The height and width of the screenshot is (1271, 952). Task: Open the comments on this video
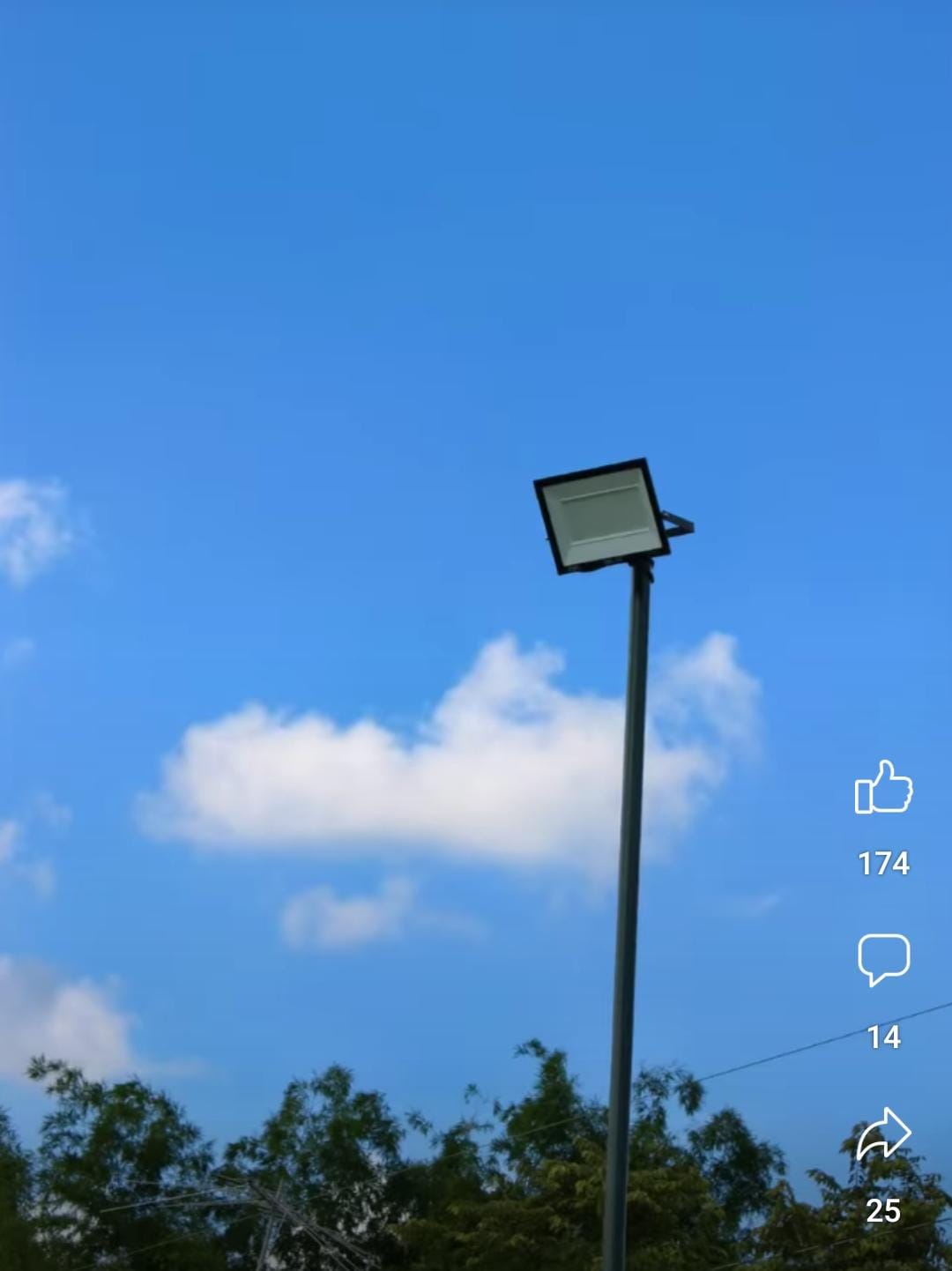click(883, 959)
